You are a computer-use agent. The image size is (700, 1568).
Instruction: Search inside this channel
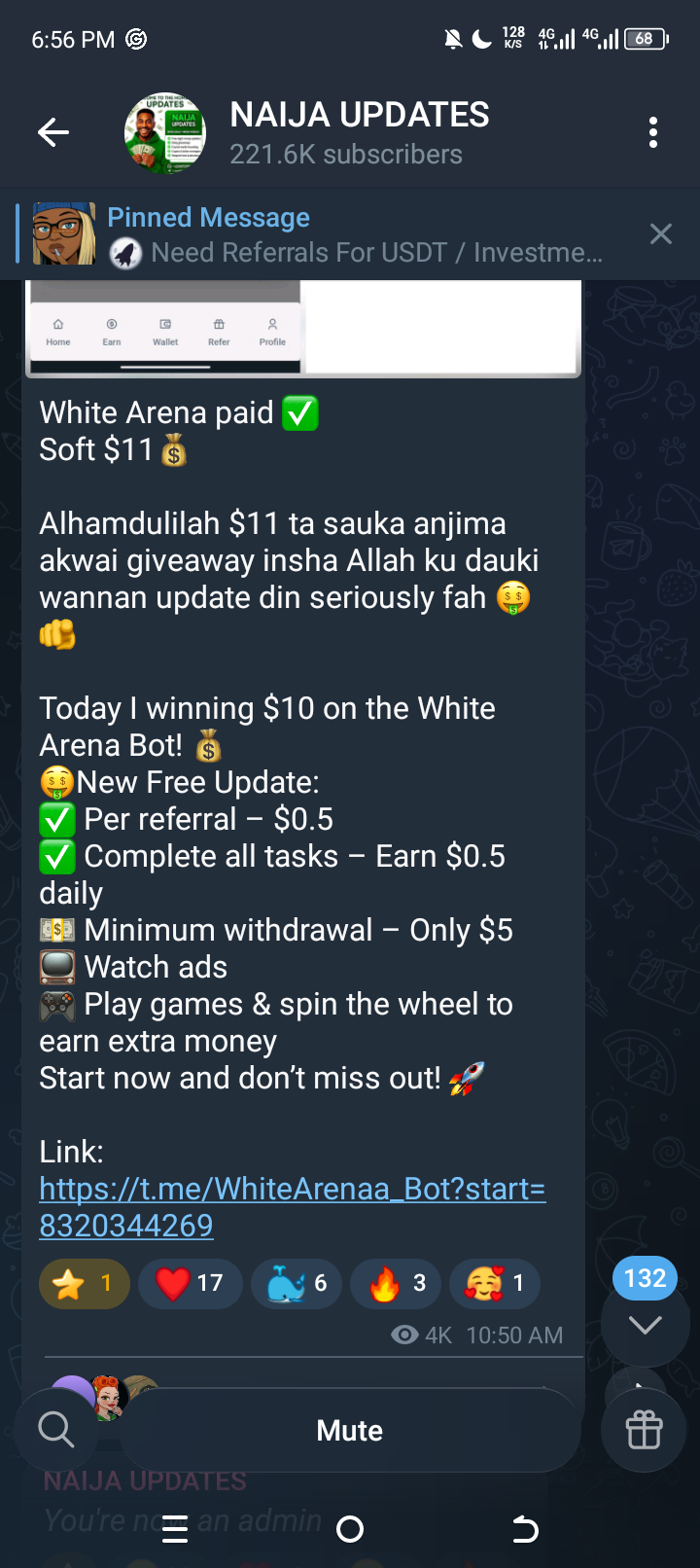55,1430
